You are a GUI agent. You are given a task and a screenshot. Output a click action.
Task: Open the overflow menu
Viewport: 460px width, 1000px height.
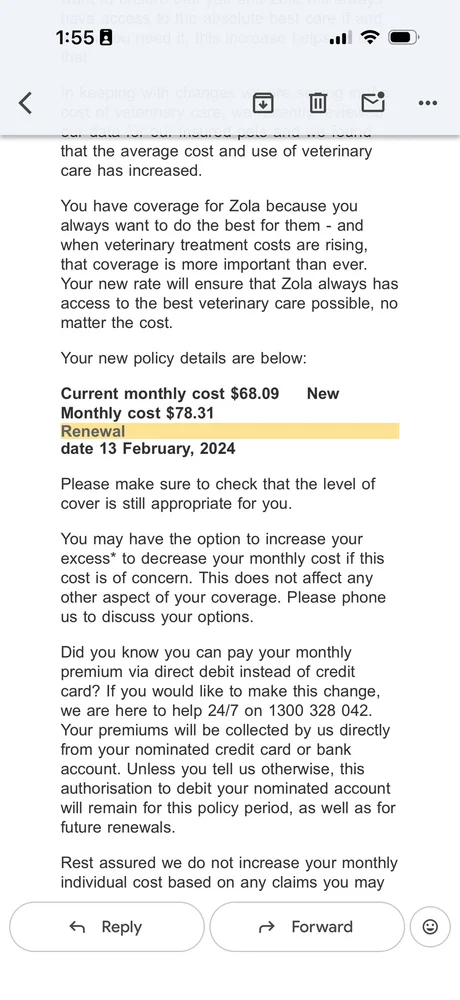427,103
